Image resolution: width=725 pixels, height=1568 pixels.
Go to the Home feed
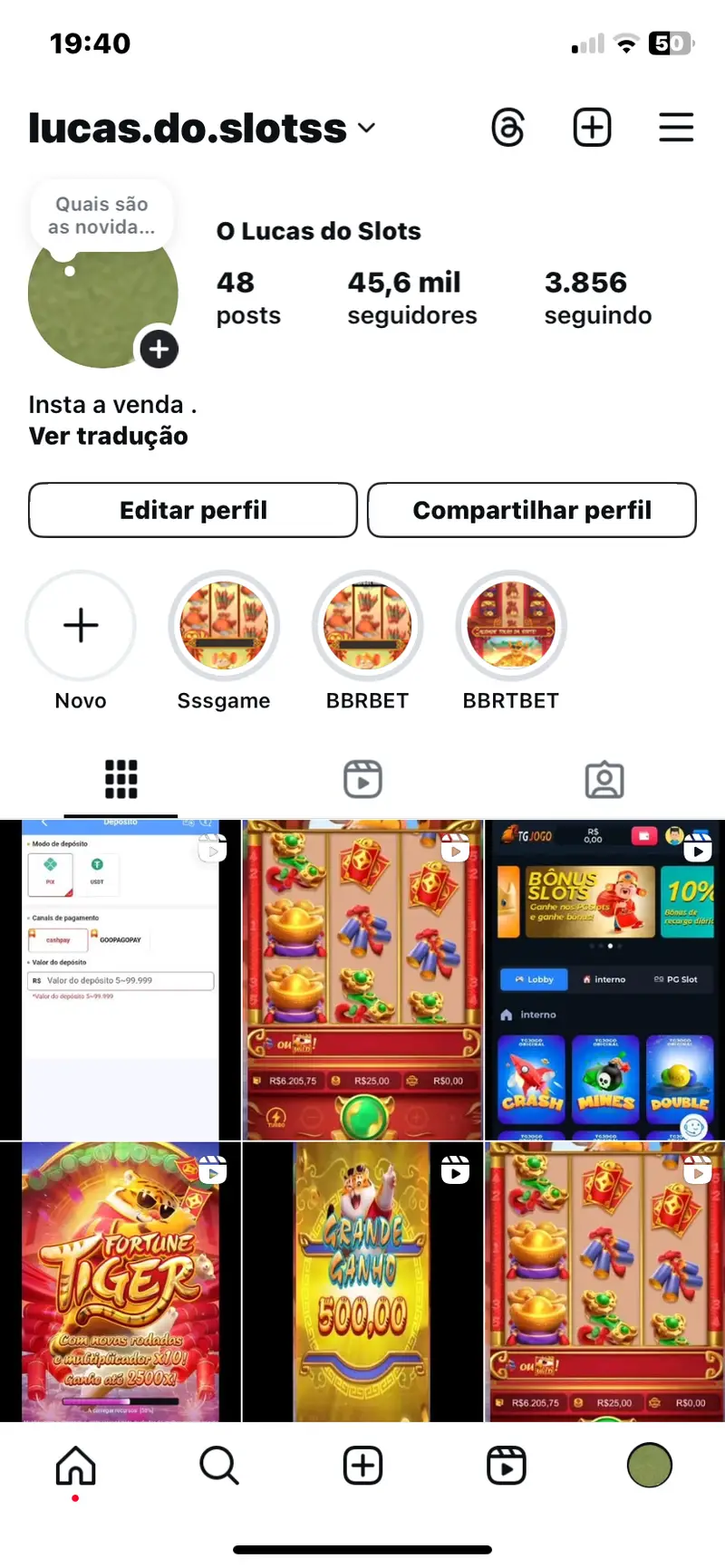(x=76, y=1466)
